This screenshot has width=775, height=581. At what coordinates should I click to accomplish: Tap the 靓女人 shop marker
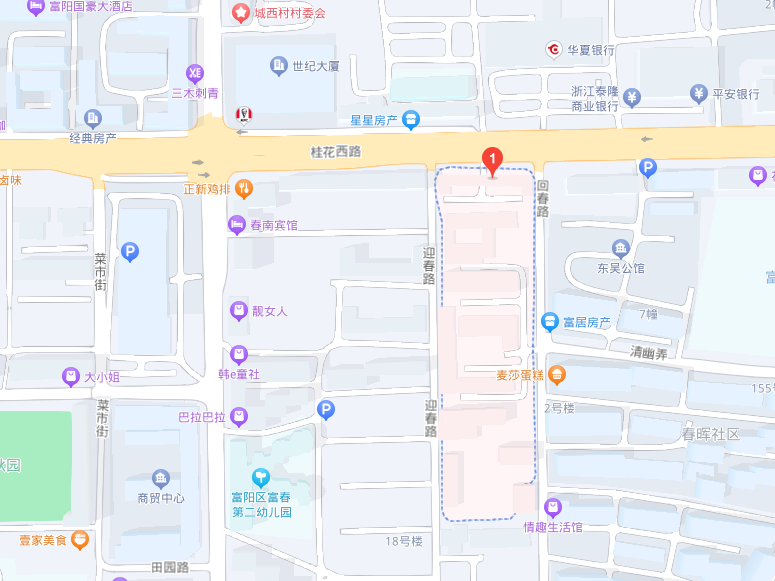pyautogui.click(x=239, y=311)
